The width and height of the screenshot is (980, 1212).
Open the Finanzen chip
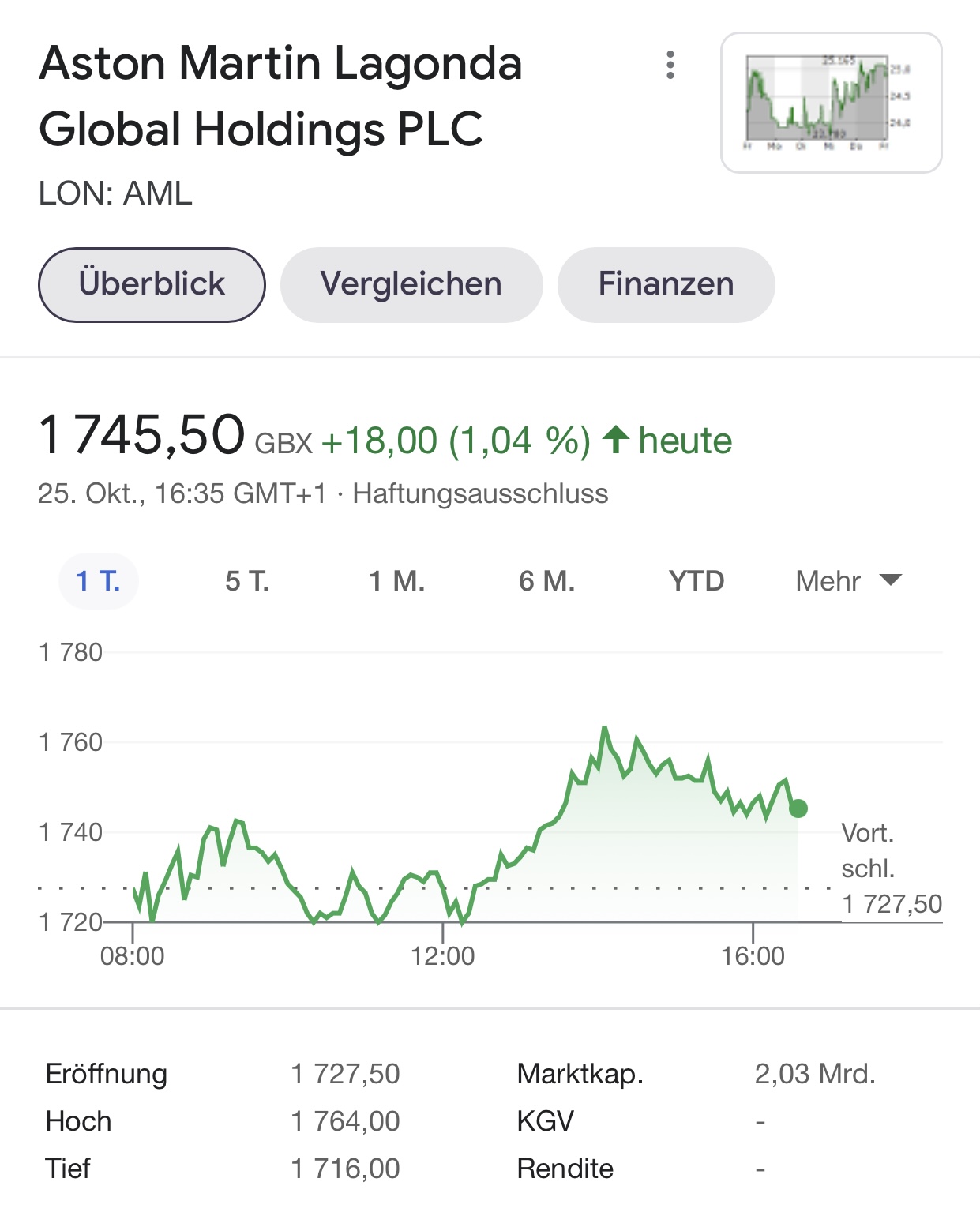666,284
